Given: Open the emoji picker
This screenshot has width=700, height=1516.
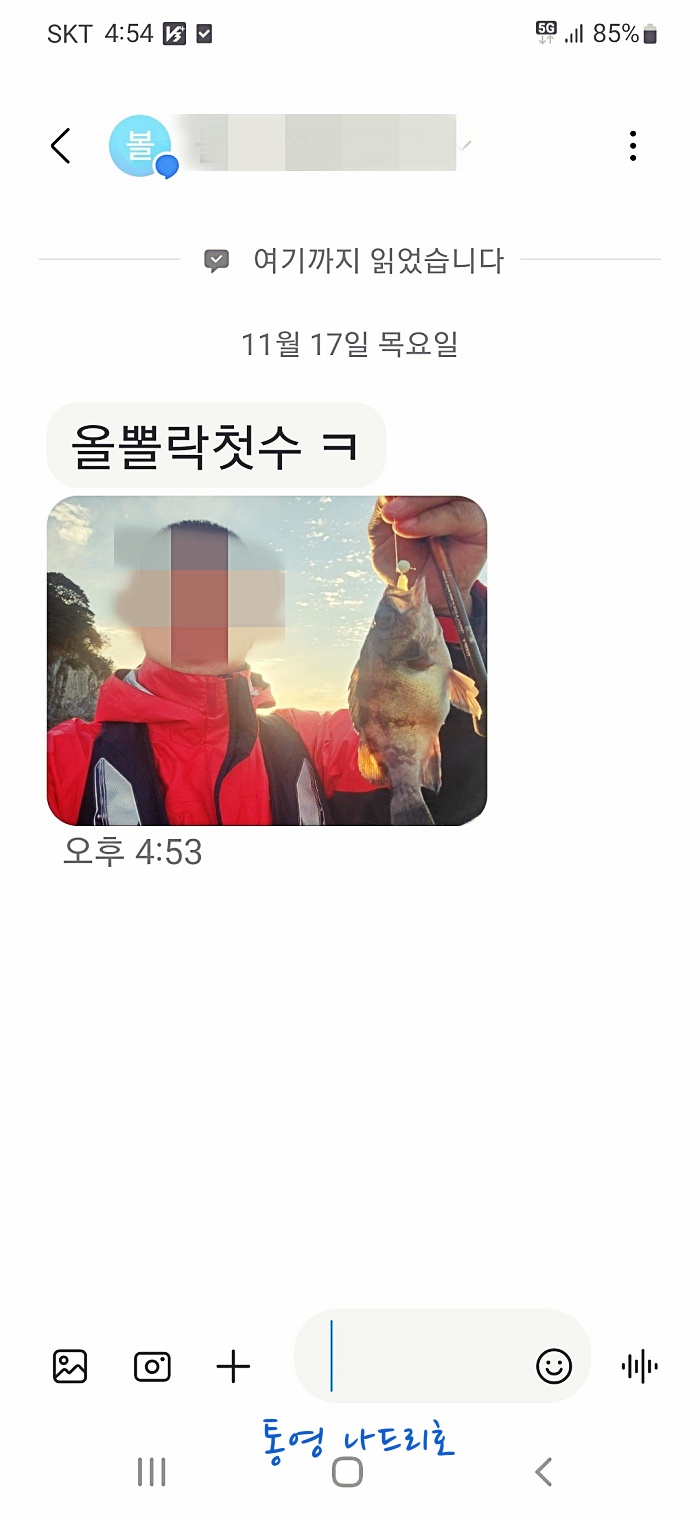Looking at the screenshot, I should [x=554, y=1366].
